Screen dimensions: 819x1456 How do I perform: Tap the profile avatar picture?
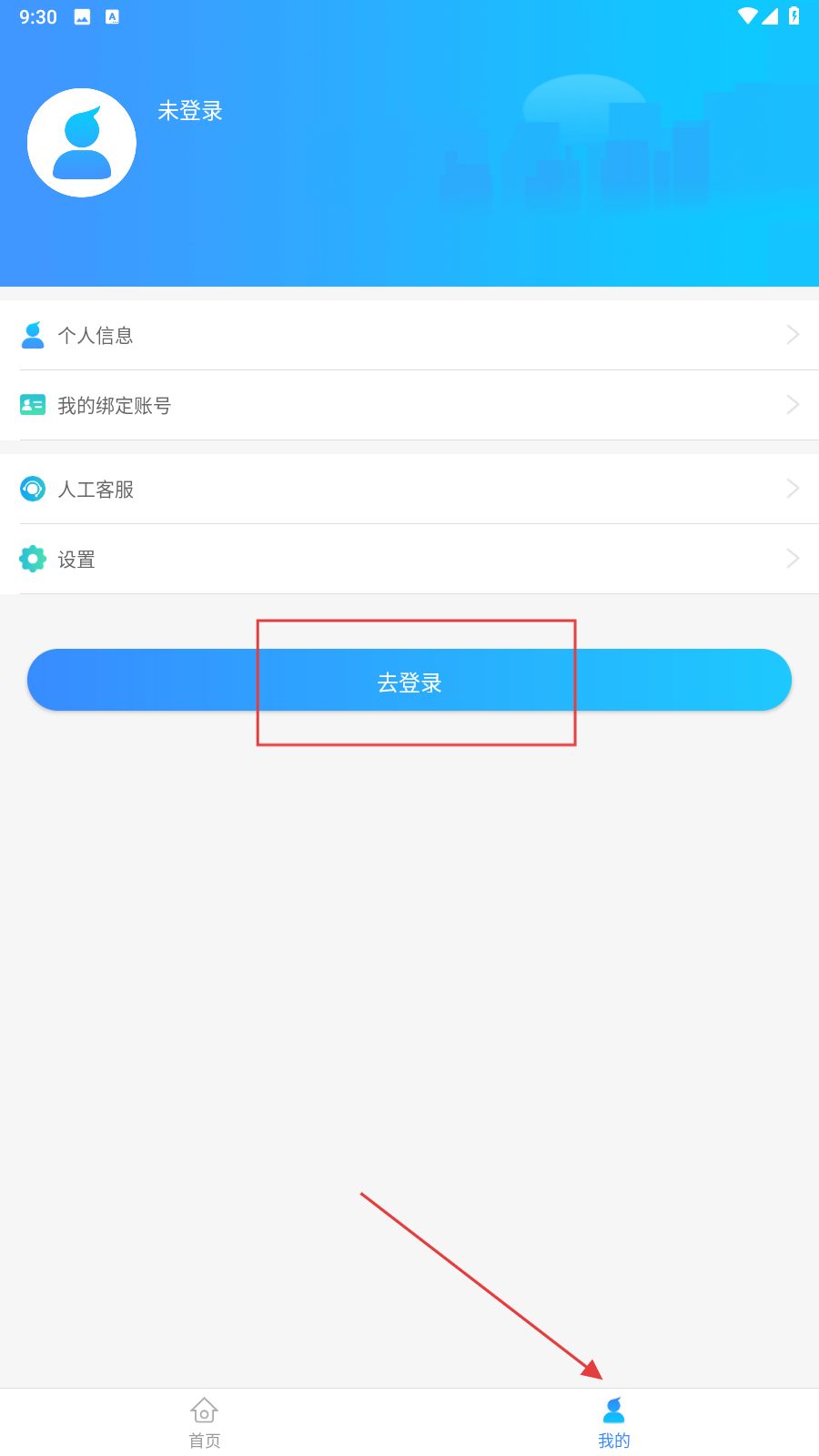point(82,143)
